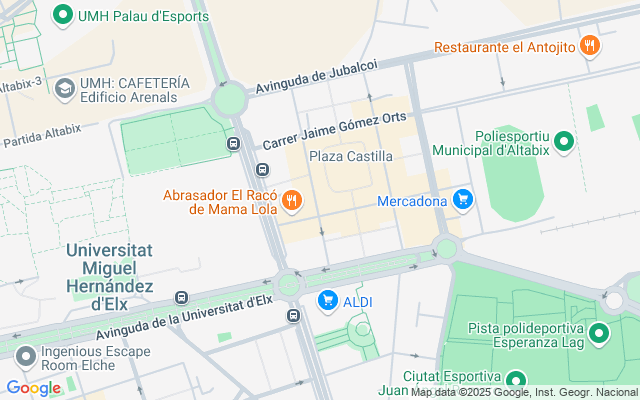Open Abrasador El Racó de Mama Lola pin
640x400 pixels.
(x=292, y=202)
